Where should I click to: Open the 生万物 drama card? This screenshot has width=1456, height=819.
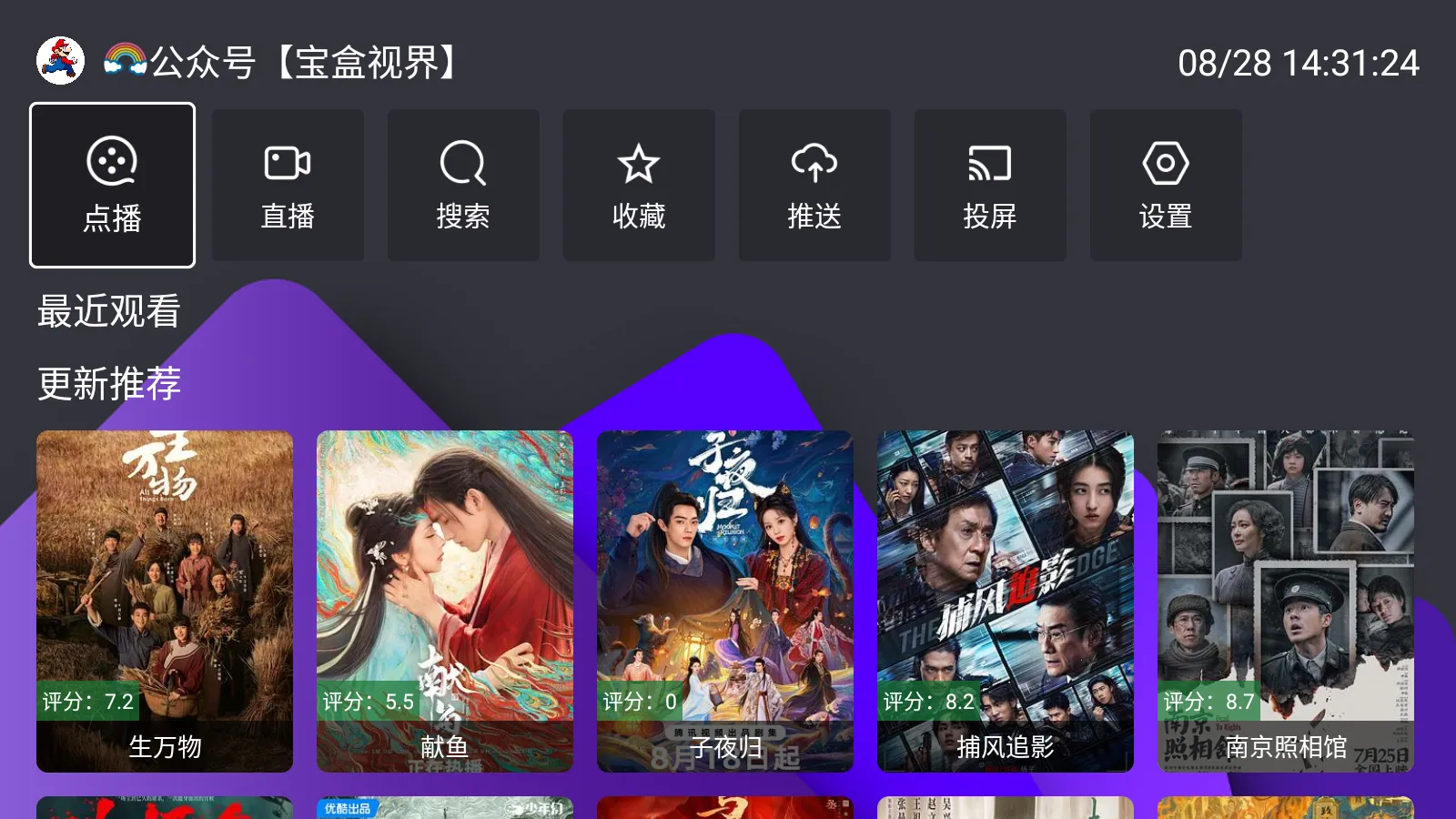coord(165,601)
